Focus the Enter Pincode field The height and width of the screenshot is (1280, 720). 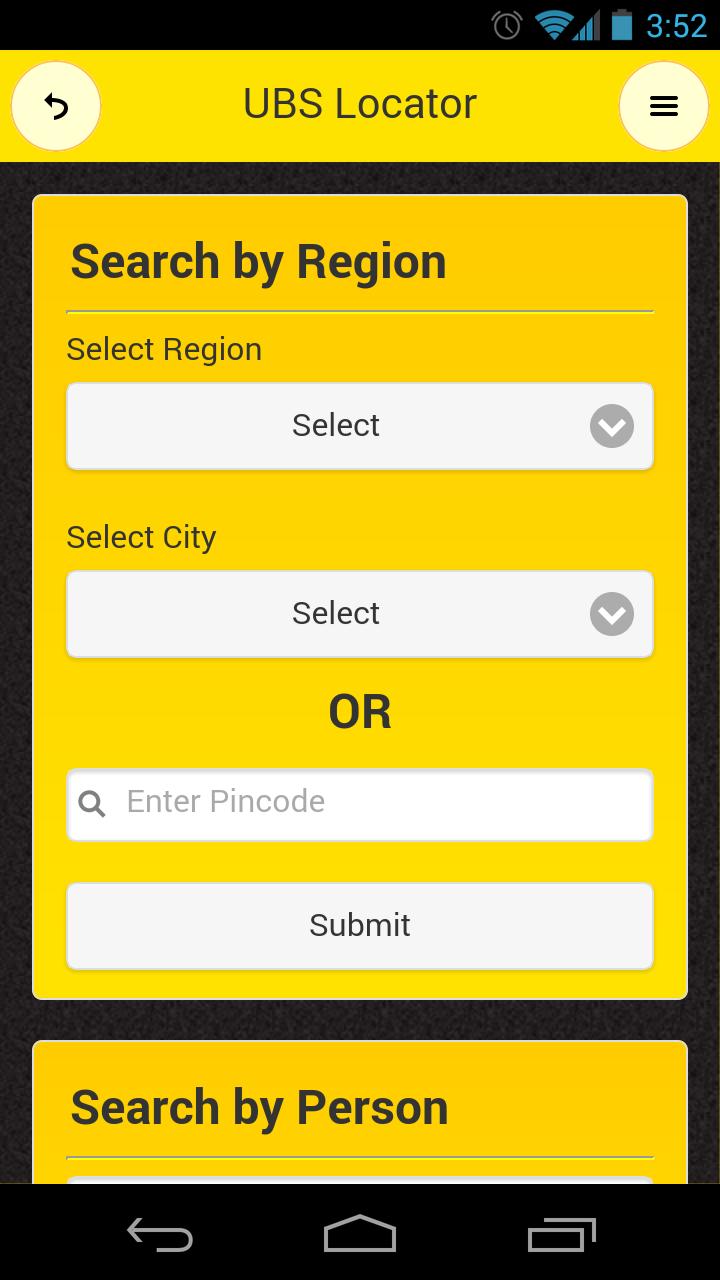(x=380, y=803)
